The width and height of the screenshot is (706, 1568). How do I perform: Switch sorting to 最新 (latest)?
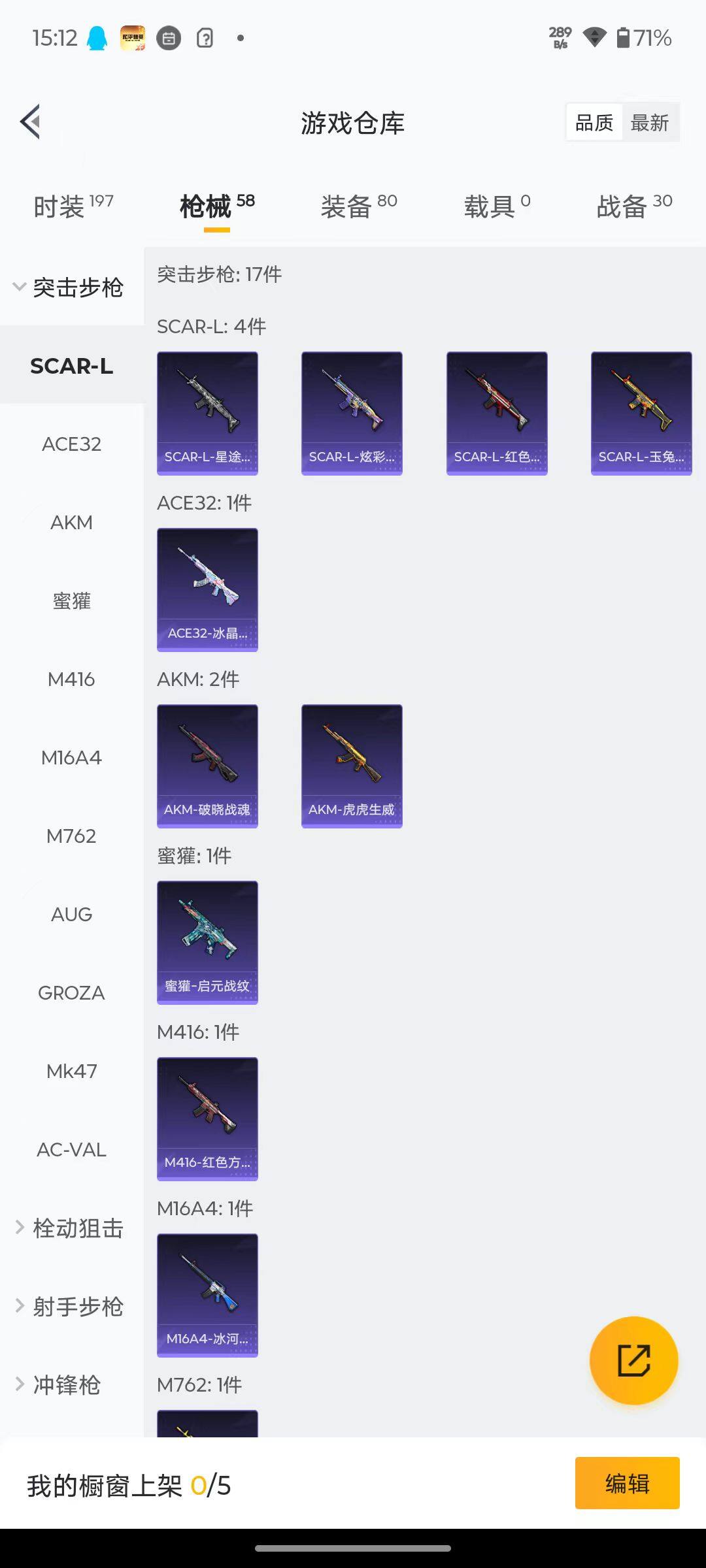650,122
